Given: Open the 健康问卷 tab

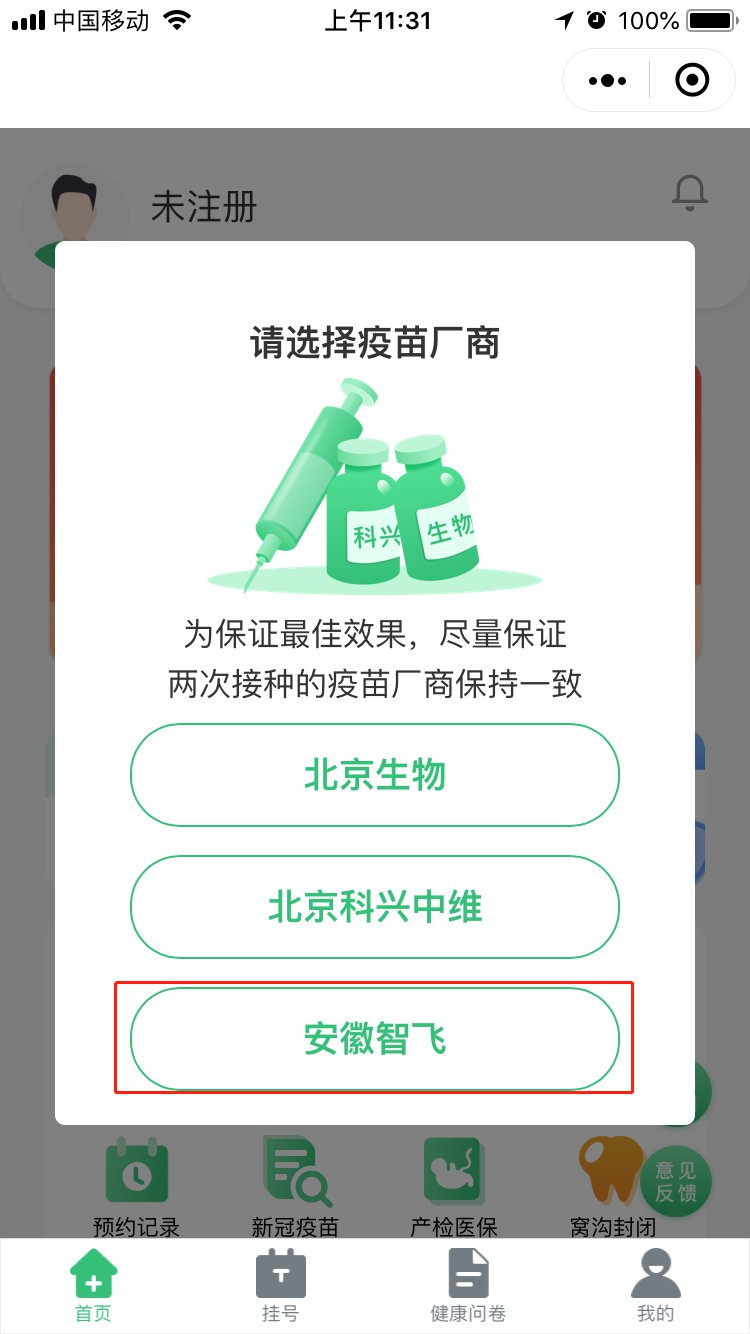Looking at the screenshot, I should point(467,1286).
